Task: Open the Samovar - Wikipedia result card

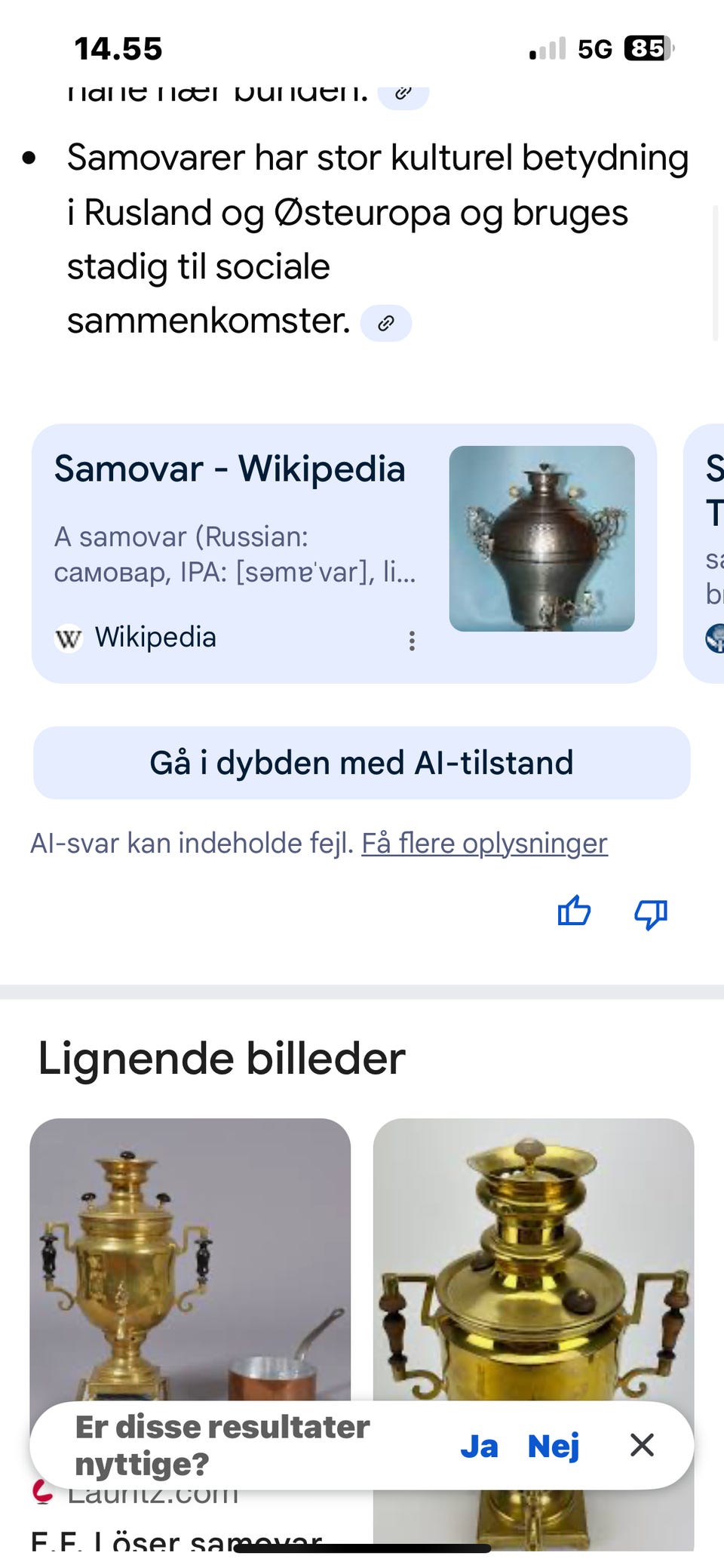Action: click(230, 469)
